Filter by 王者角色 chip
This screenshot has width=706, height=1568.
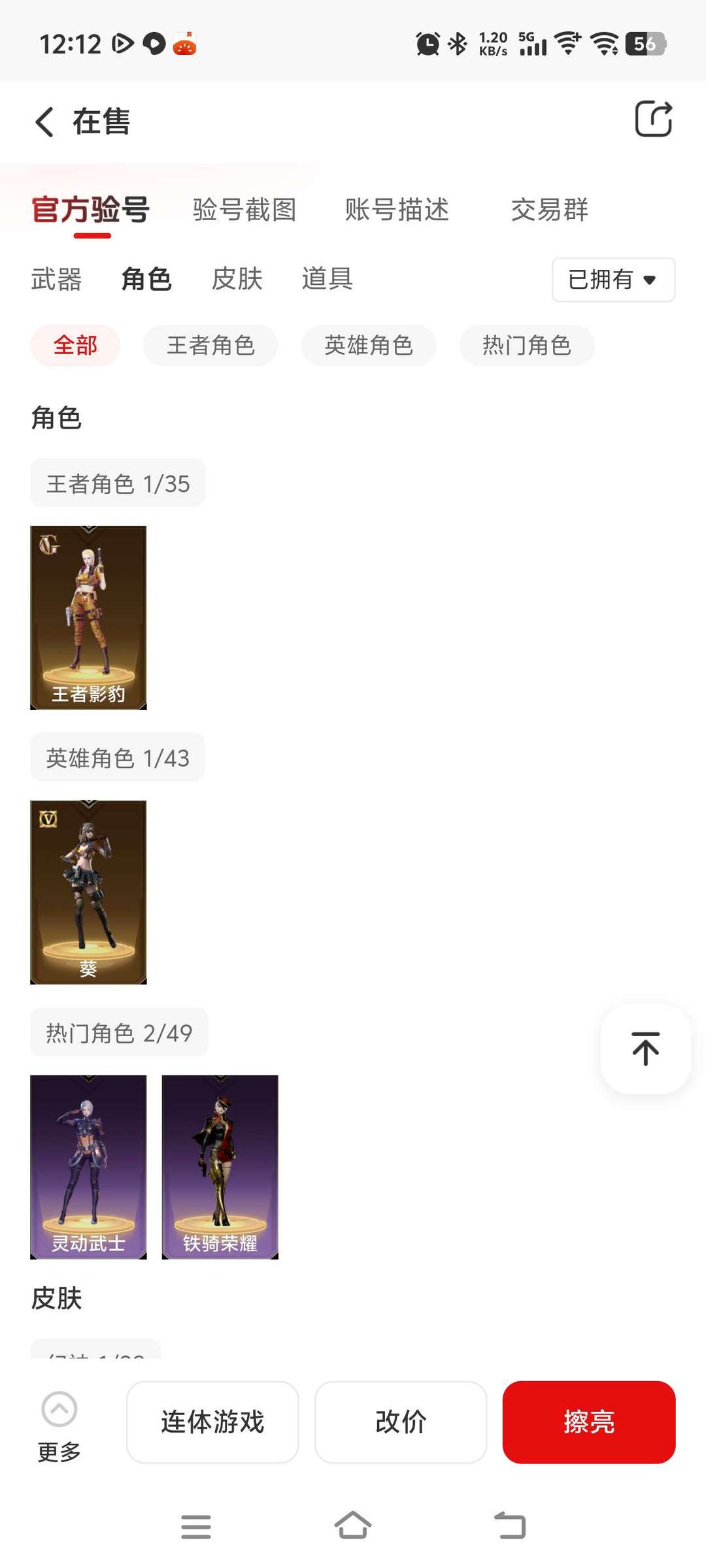tap(210, 346)
